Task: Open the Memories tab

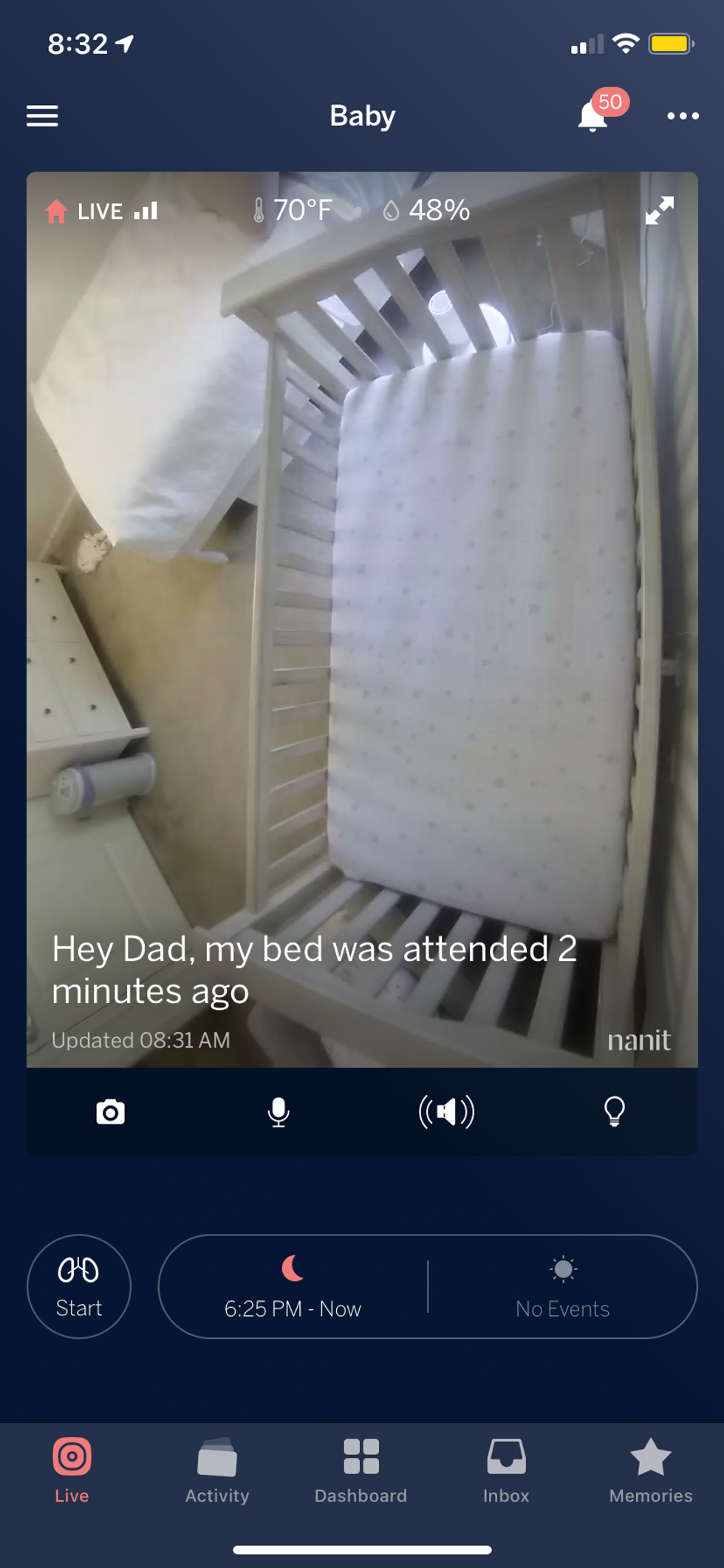Action: pyautogui.click(x=650, y=1471)
